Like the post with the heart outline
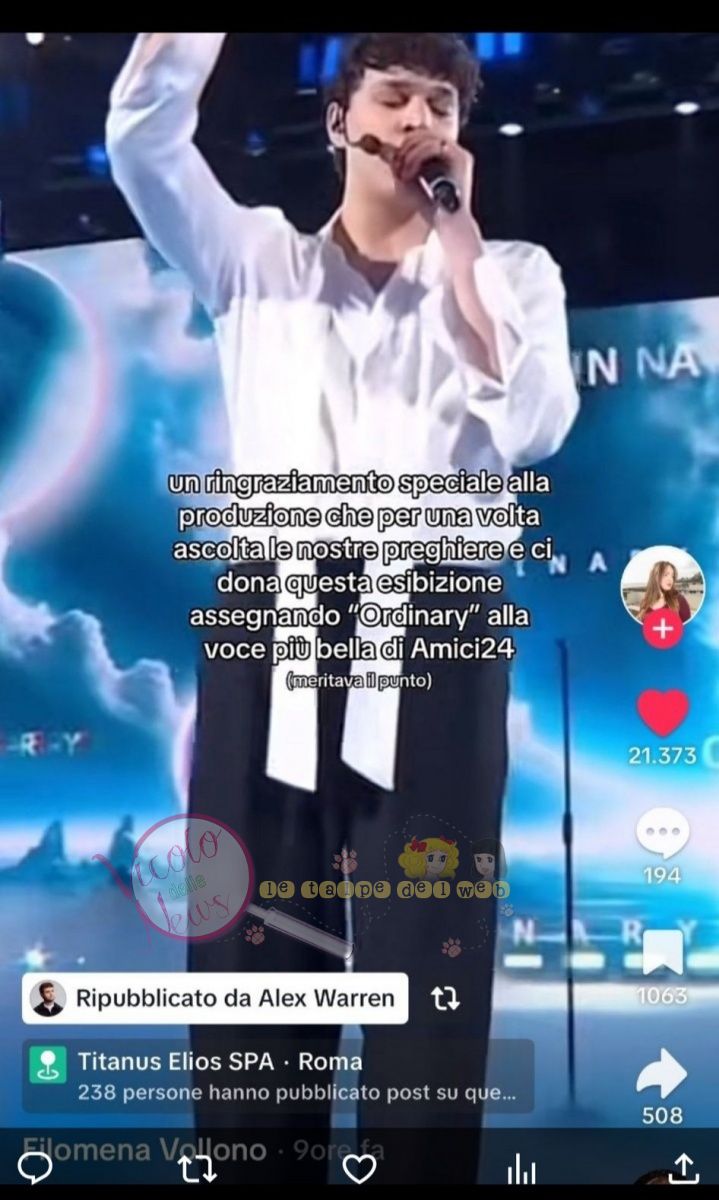The width and height of the screenshot is (719, 1200). tap(359, 1168)
